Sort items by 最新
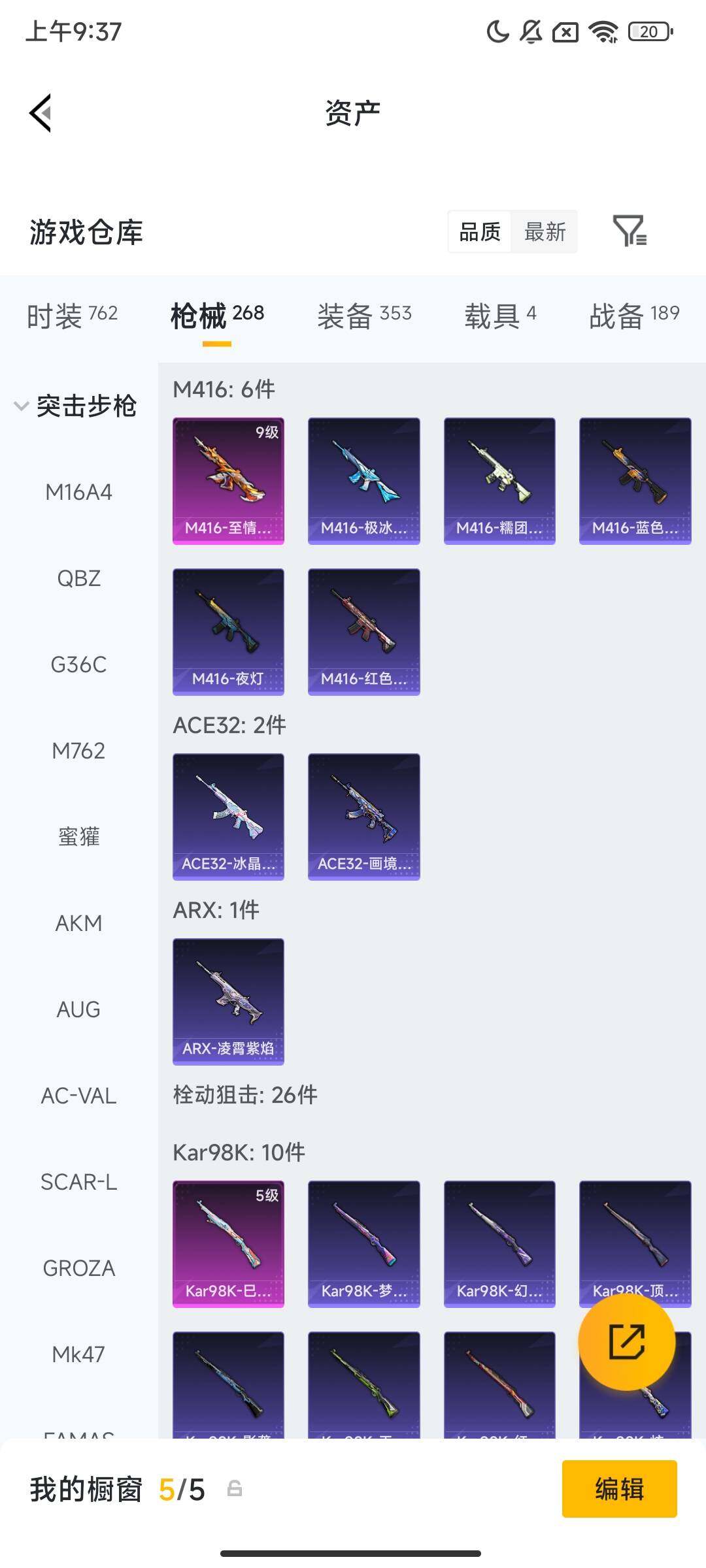This screenshot has height=1568, width=706. point(545,232)
